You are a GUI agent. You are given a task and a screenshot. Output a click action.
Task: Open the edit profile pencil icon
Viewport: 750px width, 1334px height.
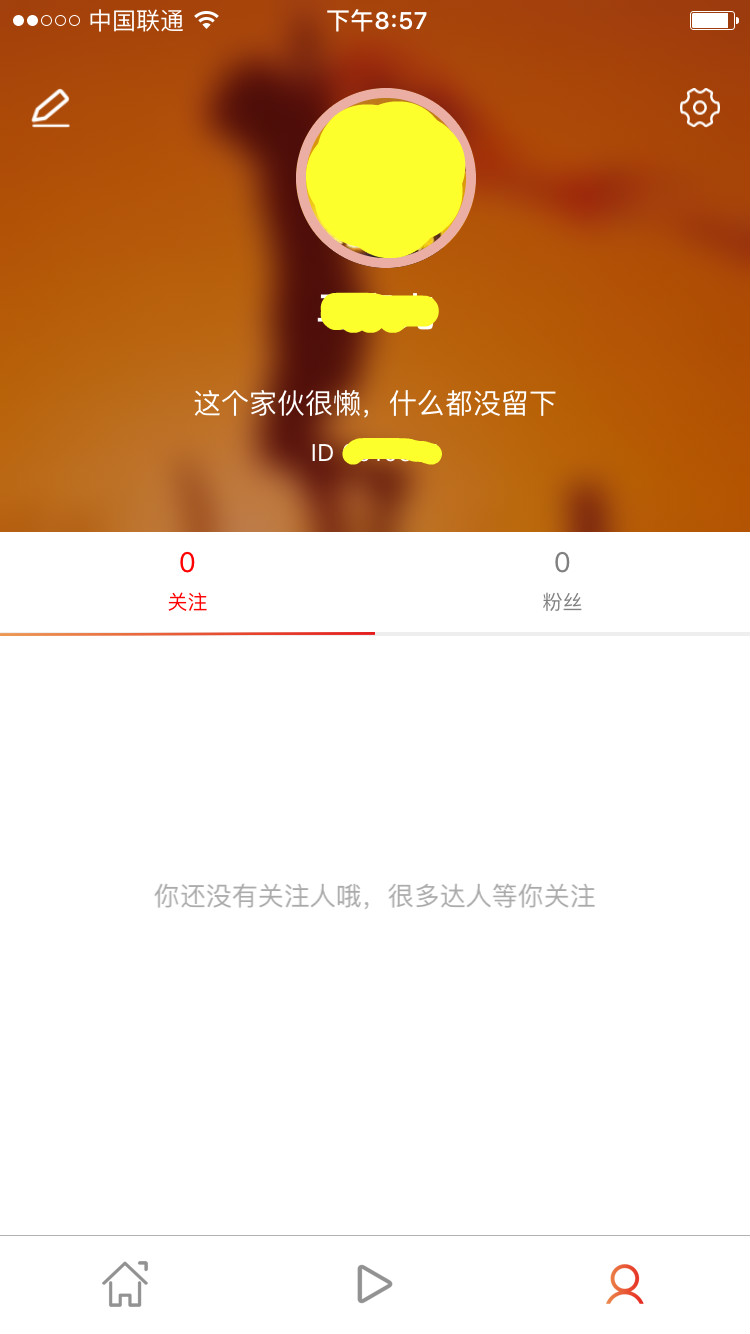(50, 108)
